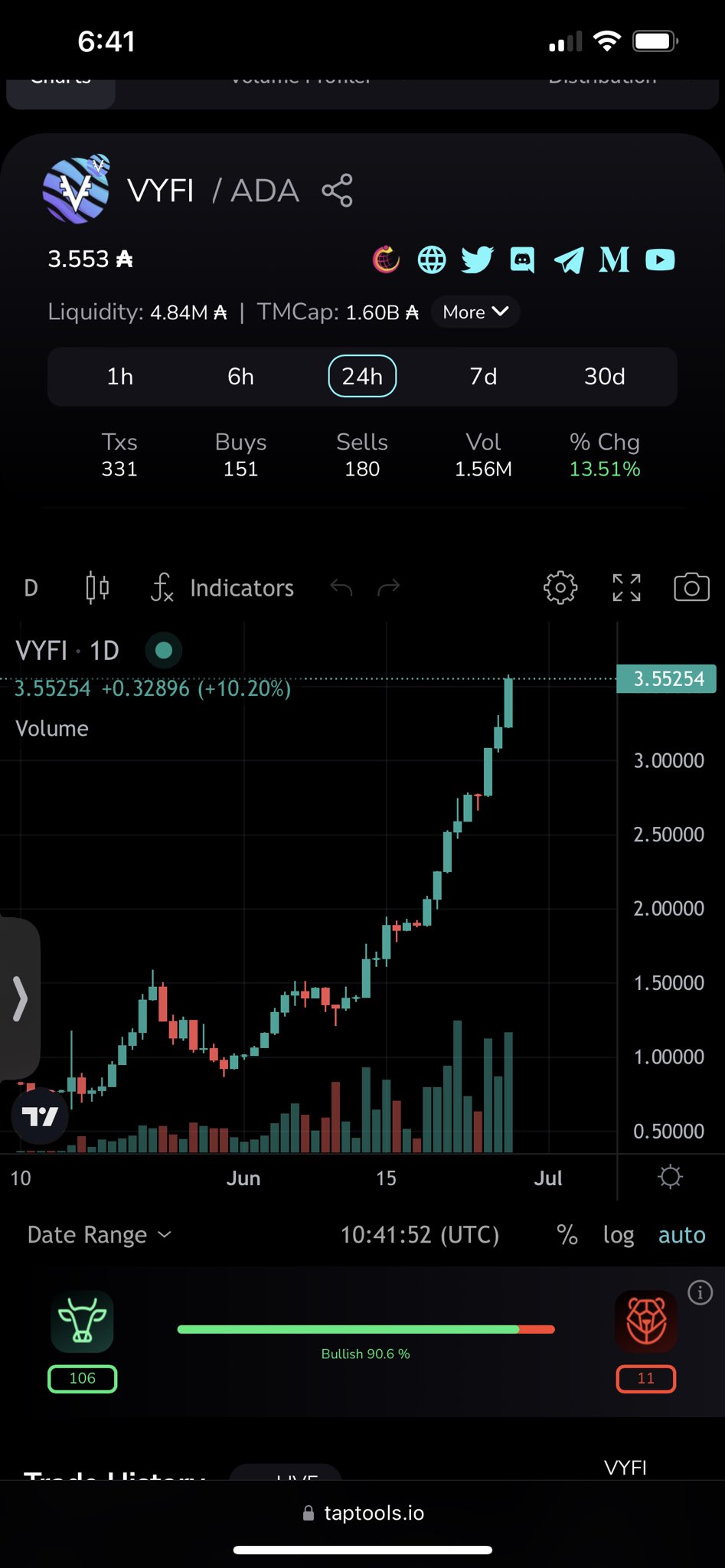Open VYFI's Twitter page
Image resolution: width=725 pixels, height=1568 pixels.
[477, 260]
